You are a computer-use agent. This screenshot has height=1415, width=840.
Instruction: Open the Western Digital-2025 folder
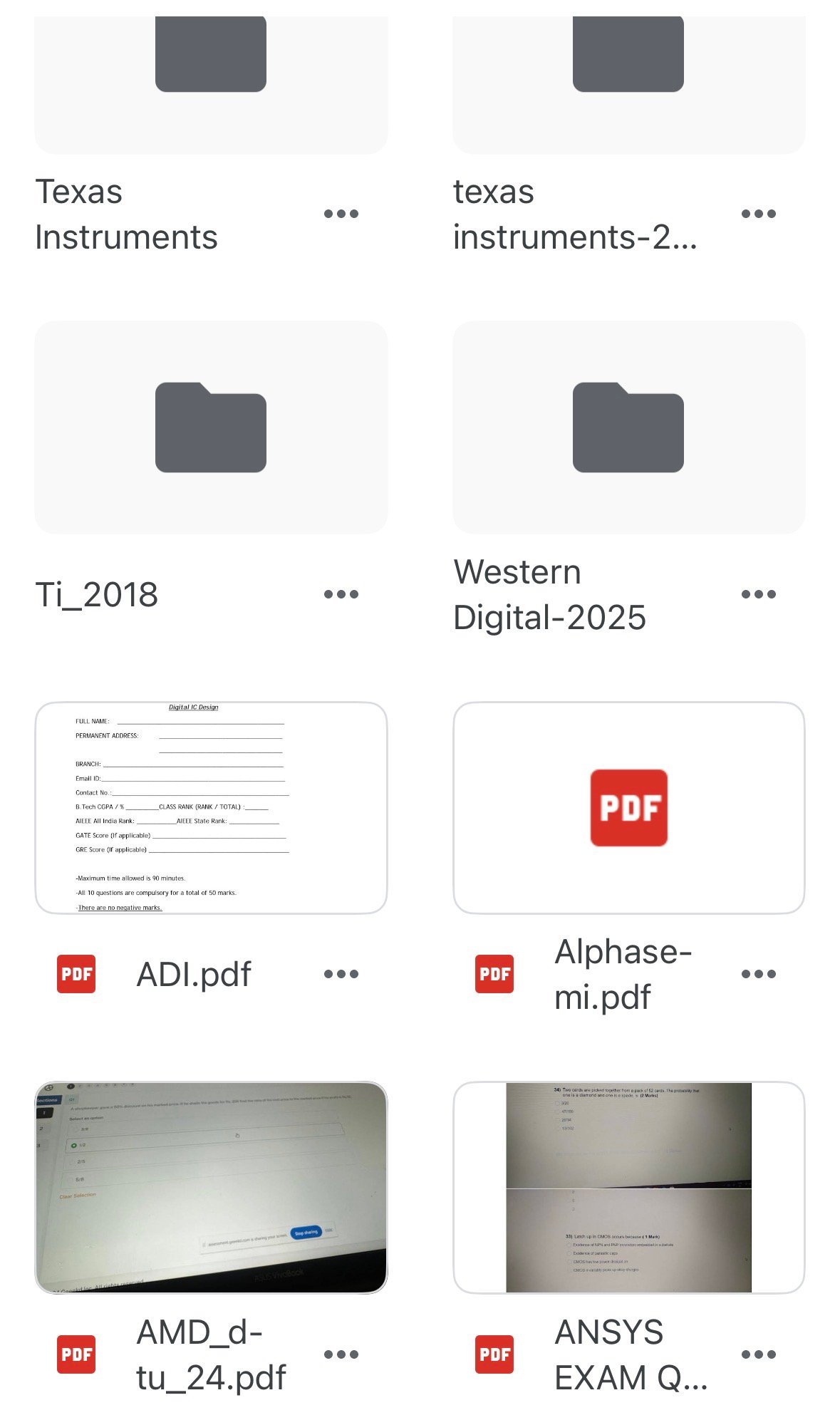[628, 427]
